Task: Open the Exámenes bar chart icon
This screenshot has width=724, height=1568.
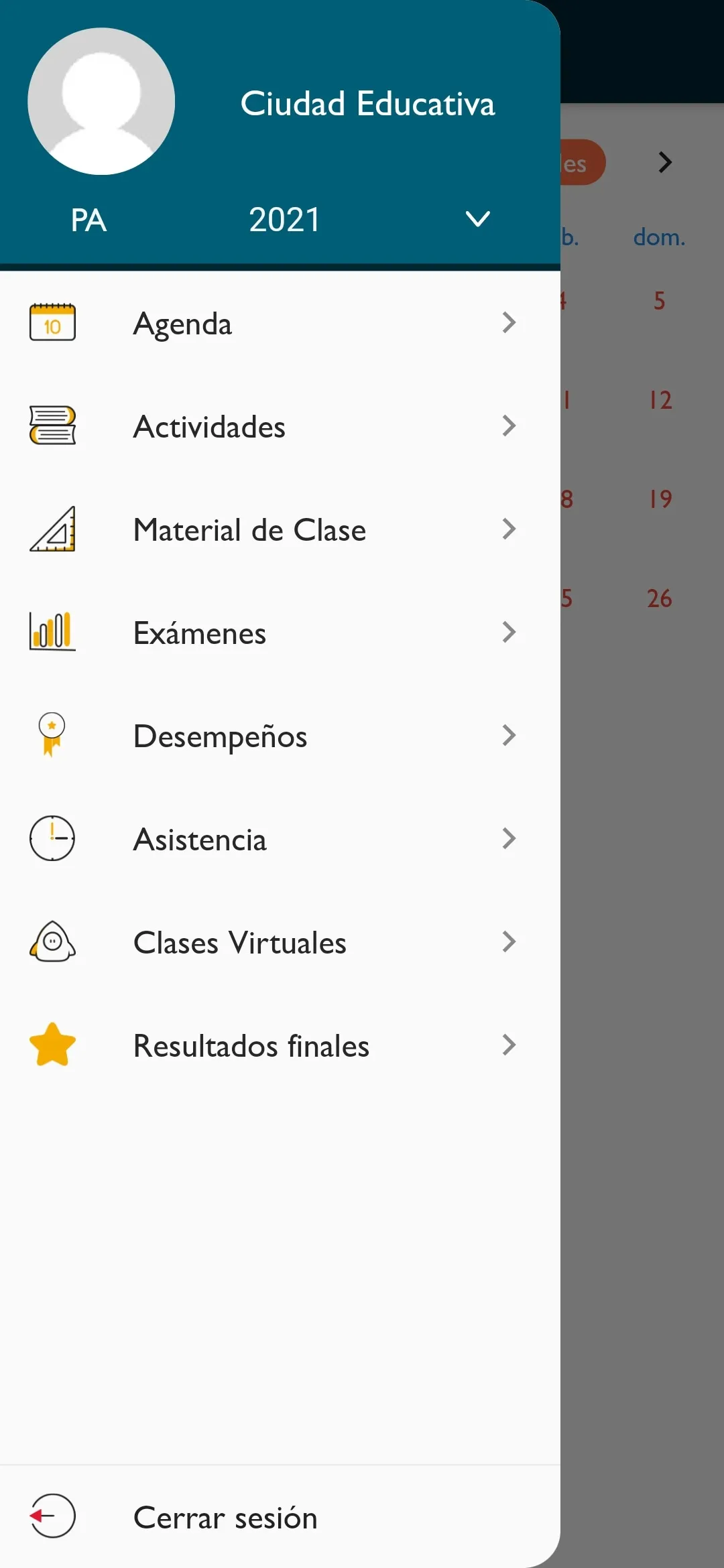Action: [52, 632]
